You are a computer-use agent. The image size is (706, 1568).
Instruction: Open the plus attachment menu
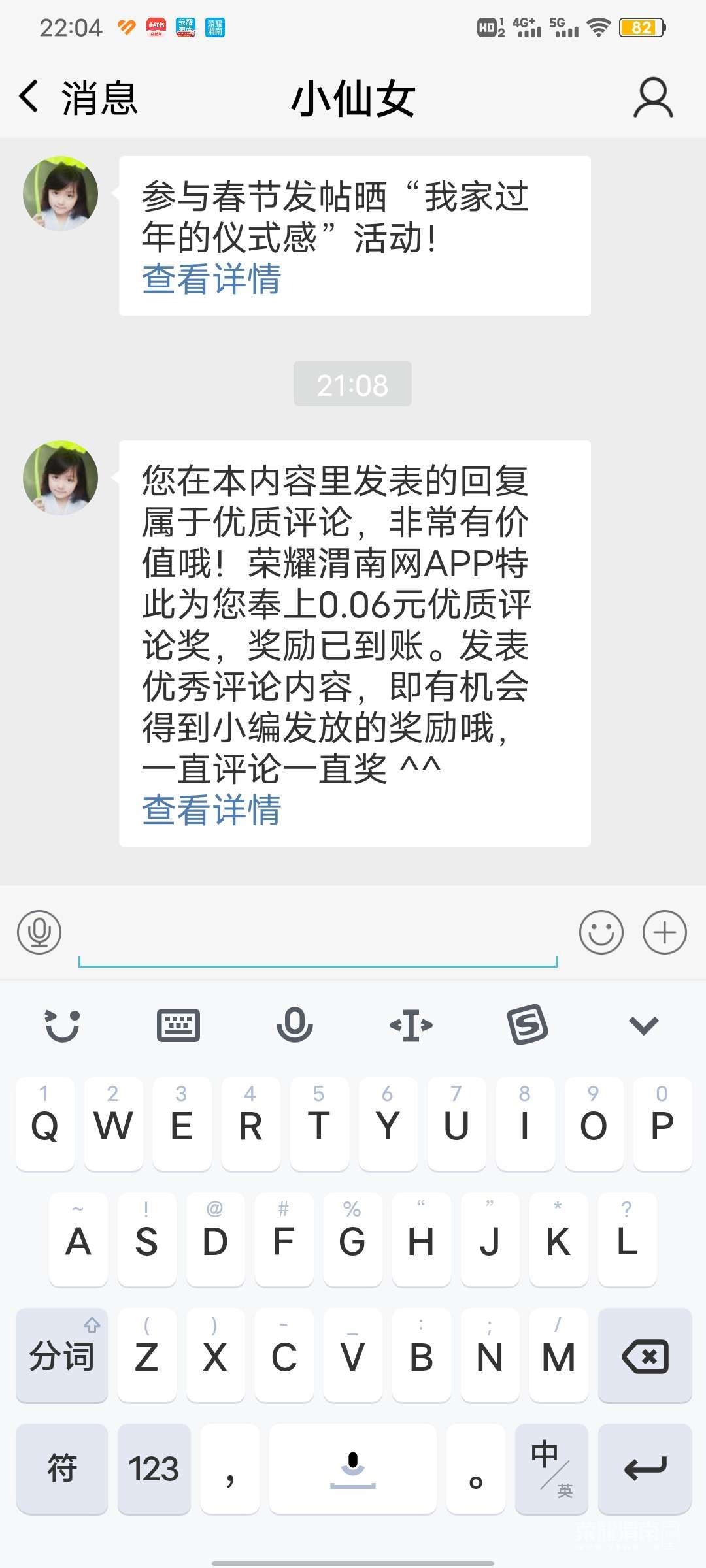pyautogui.click(x=664, y=932)
